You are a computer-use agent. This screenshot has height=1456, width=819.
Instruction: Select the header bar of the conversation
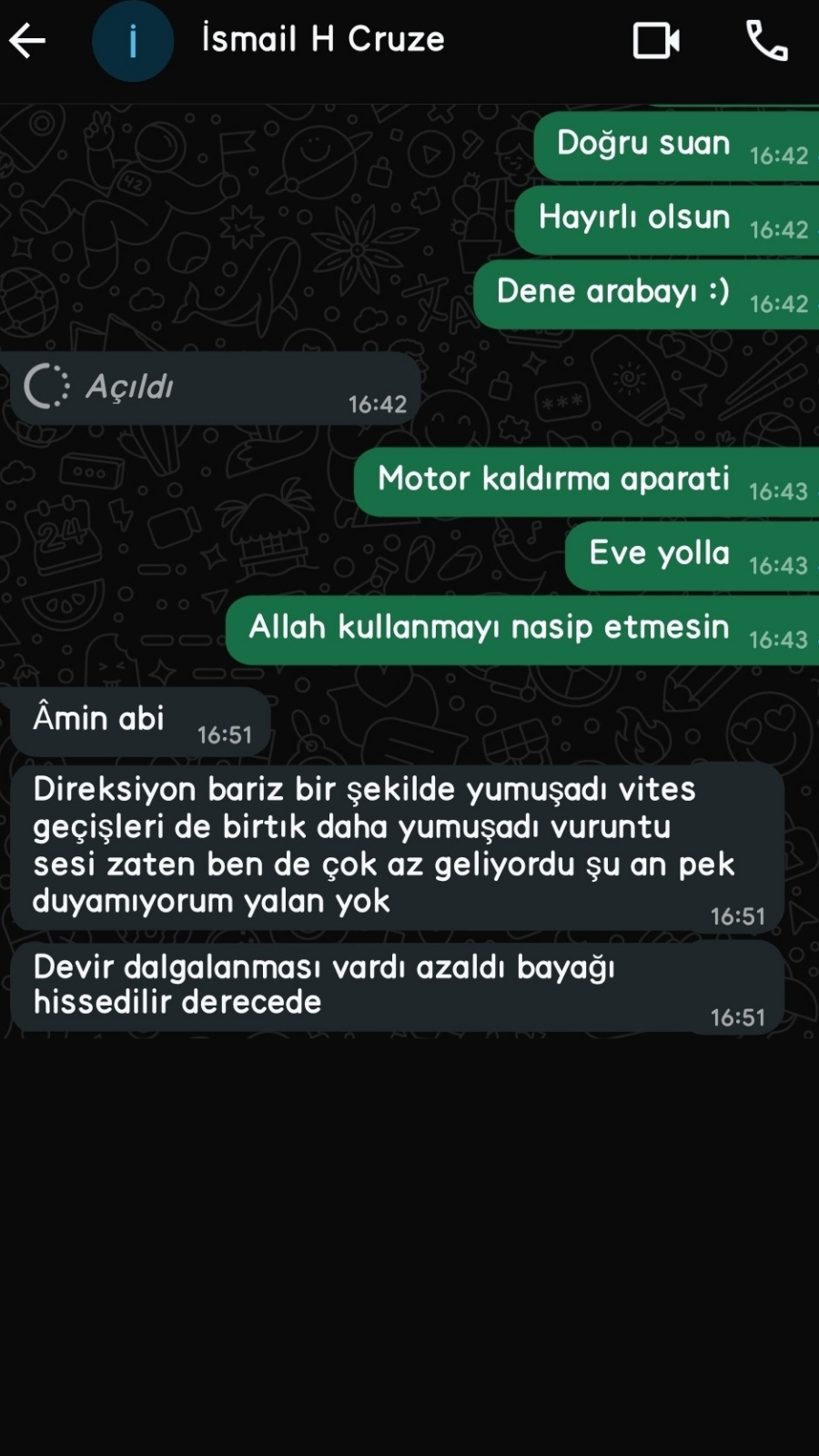(409, 40)
